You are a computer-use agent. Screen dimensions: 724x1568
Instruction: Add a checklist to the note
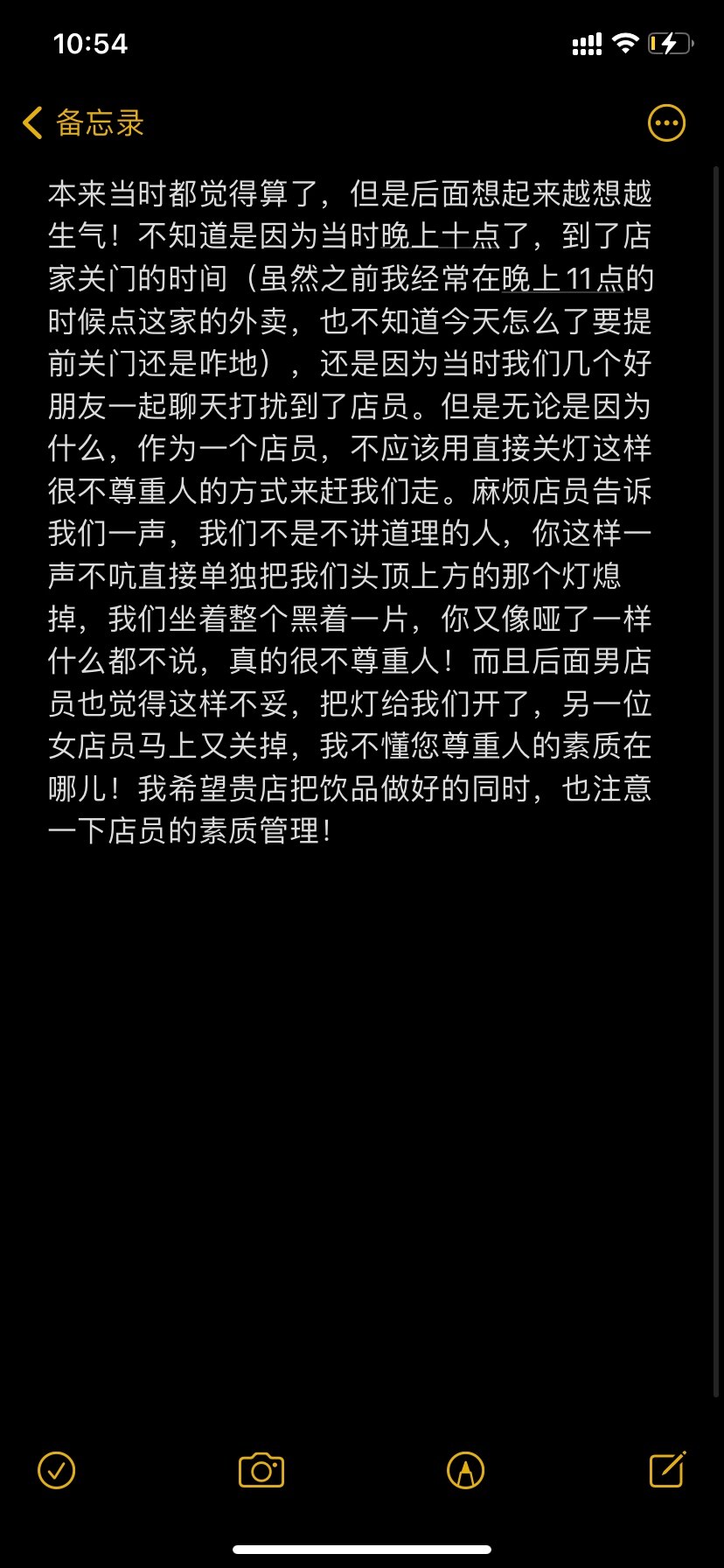point(57,1470)
